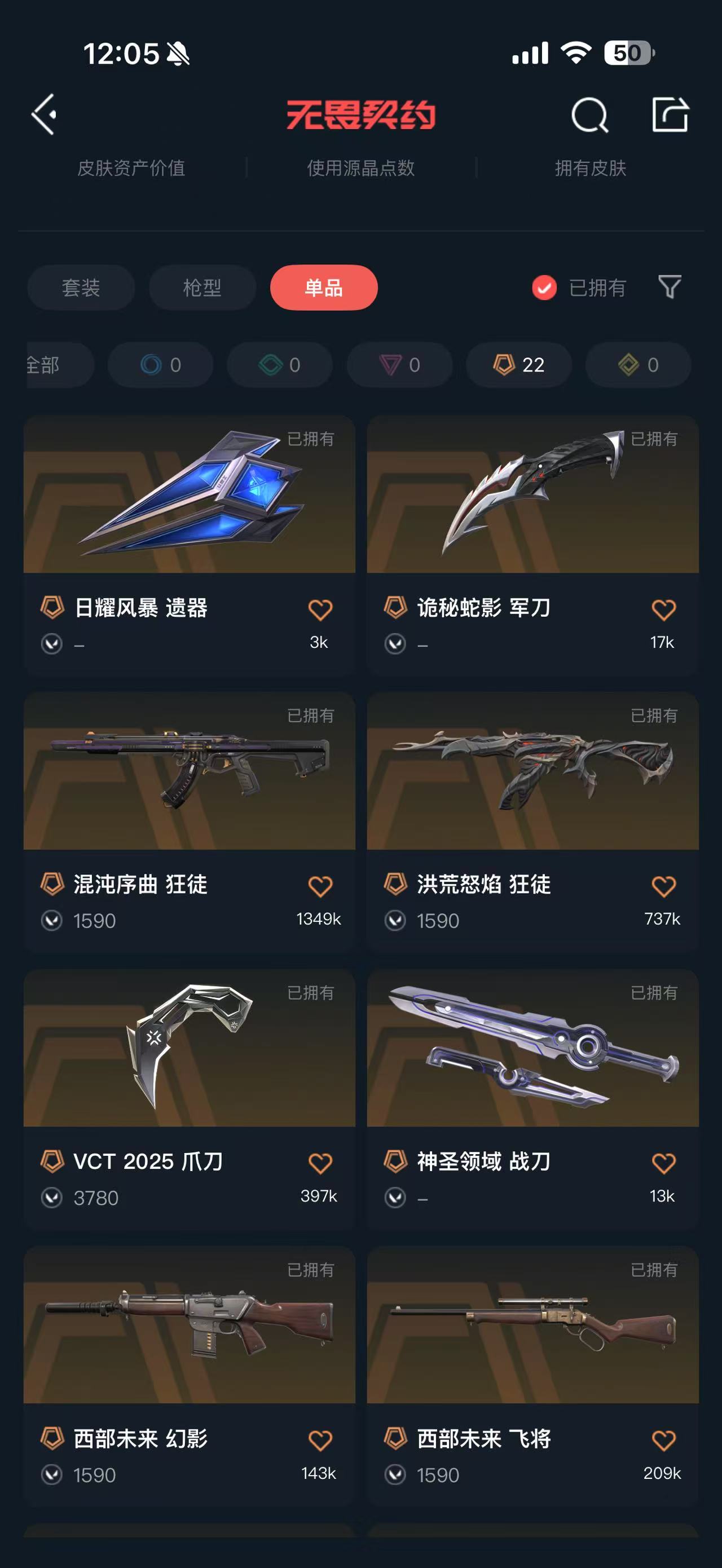Like the 混沌序曲 狂徒 skin
The image size is (722, 1568).
[320, 886]
